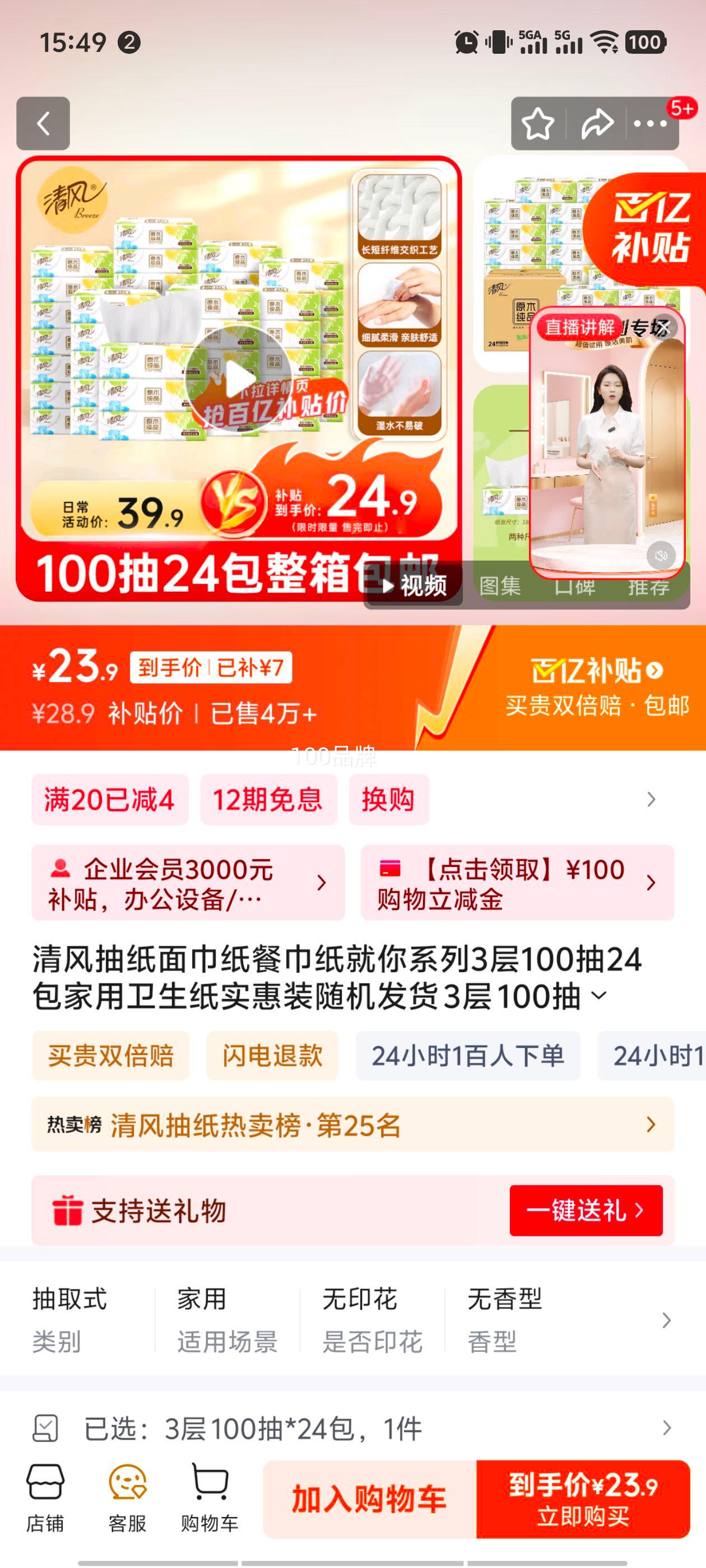The width and height of the screenshot is (706, 1568).
Task: Claim the ¥100 购物立减金 coupon
Action: pos(517,883)
